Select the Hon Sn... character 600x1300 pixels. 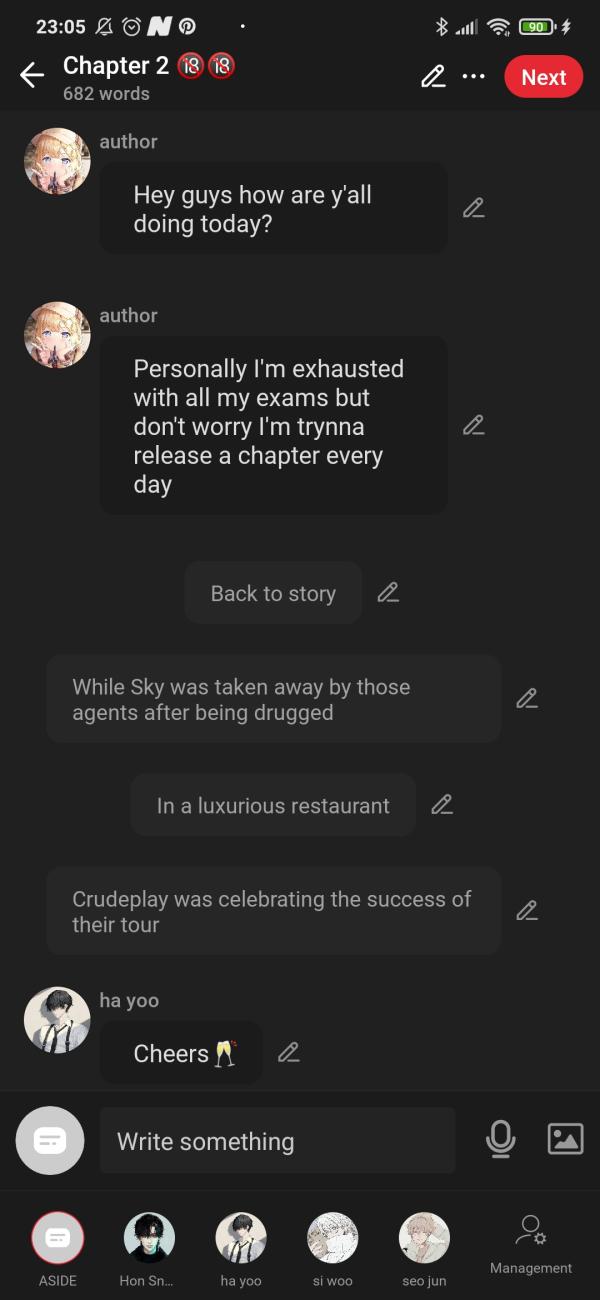click(148, 1240)
